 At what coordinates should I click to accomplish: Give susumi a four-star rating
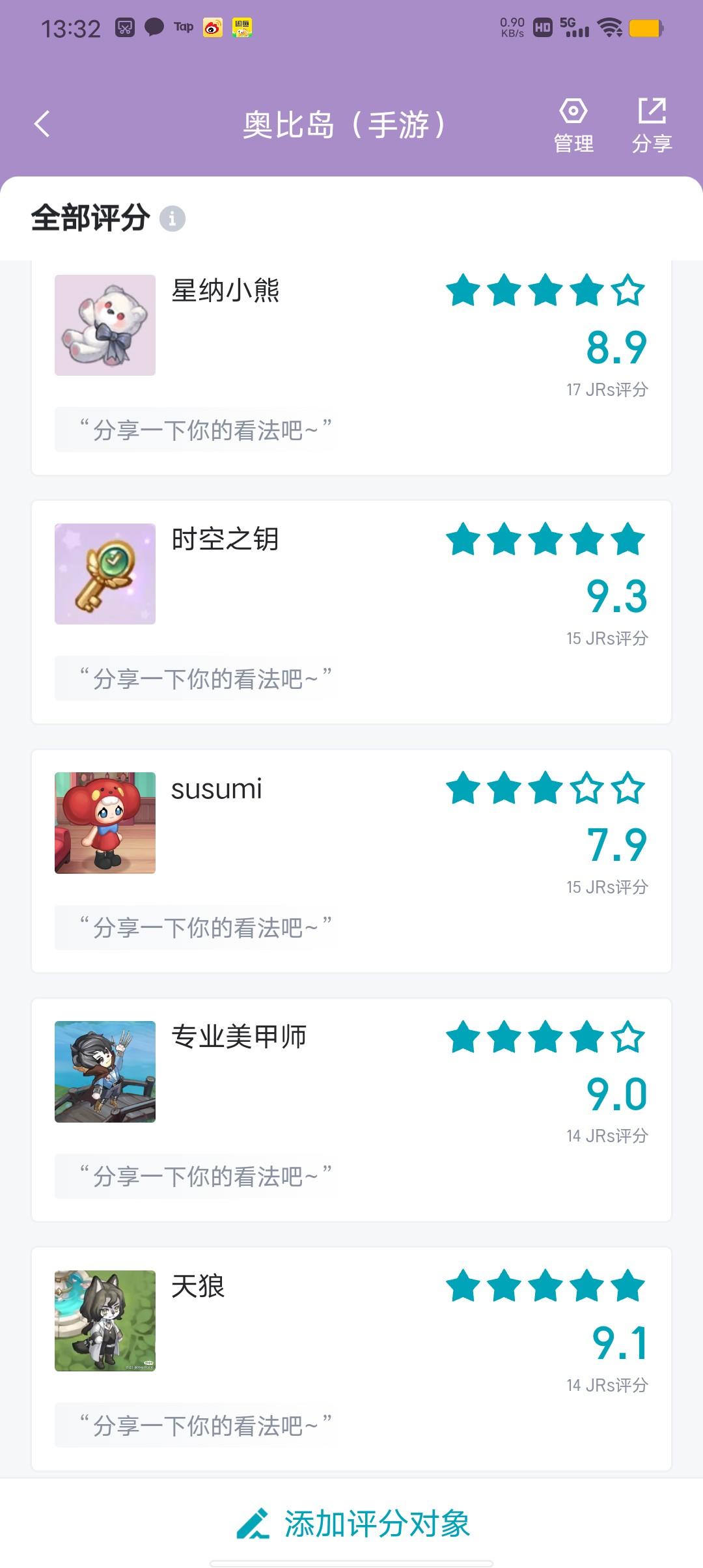tap(587, 788)
